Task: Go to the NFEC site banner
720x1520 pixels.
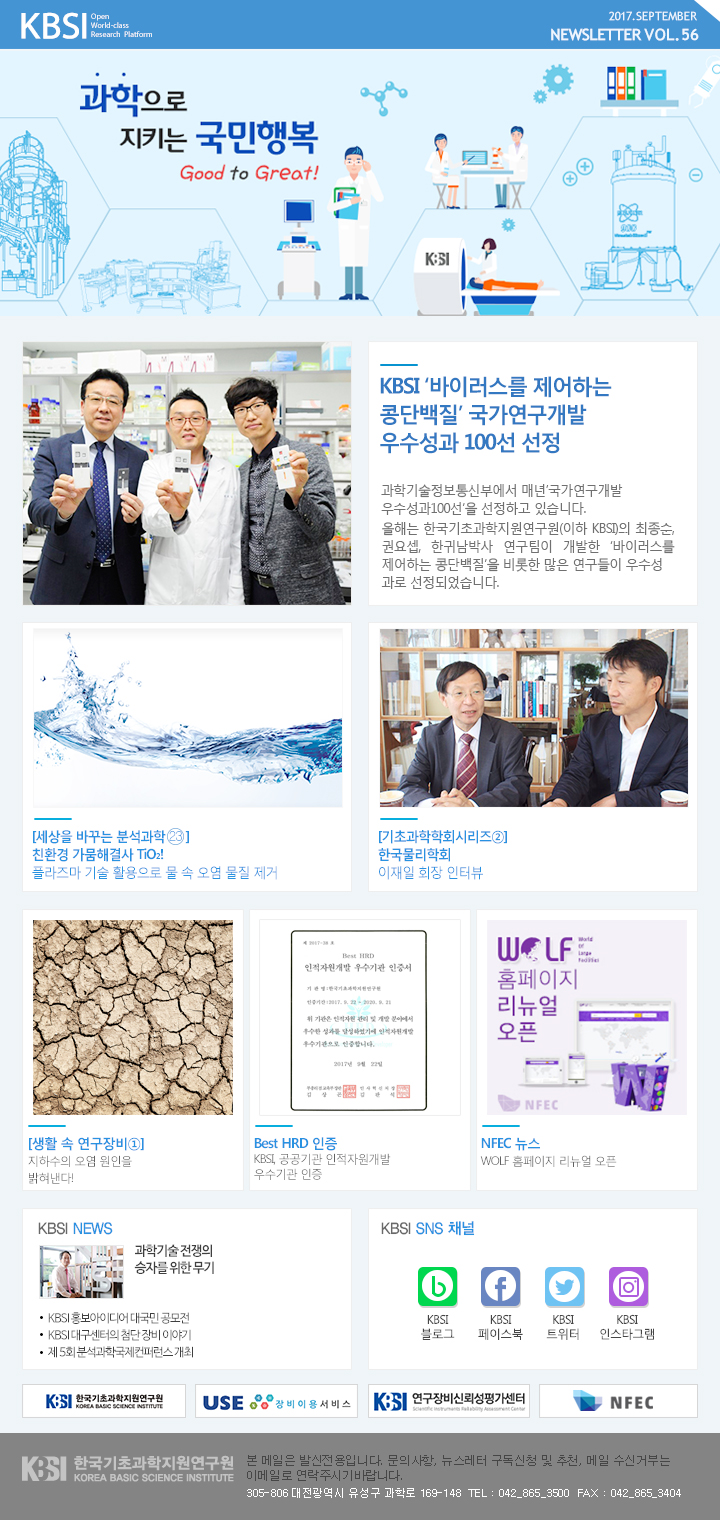Action: click(618, 1401)
